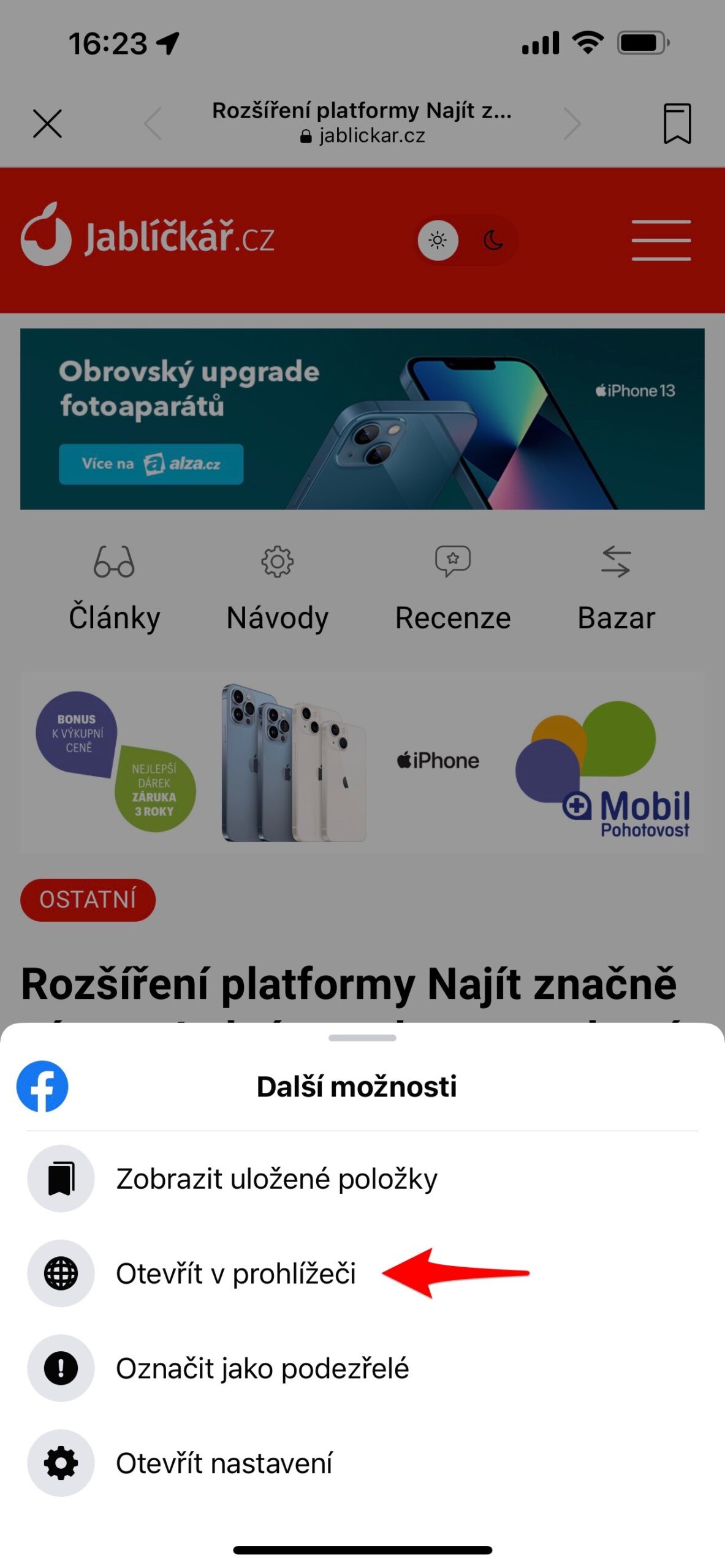Go to the Bazar section
The image size is (725, 1568).
[616, 589]
